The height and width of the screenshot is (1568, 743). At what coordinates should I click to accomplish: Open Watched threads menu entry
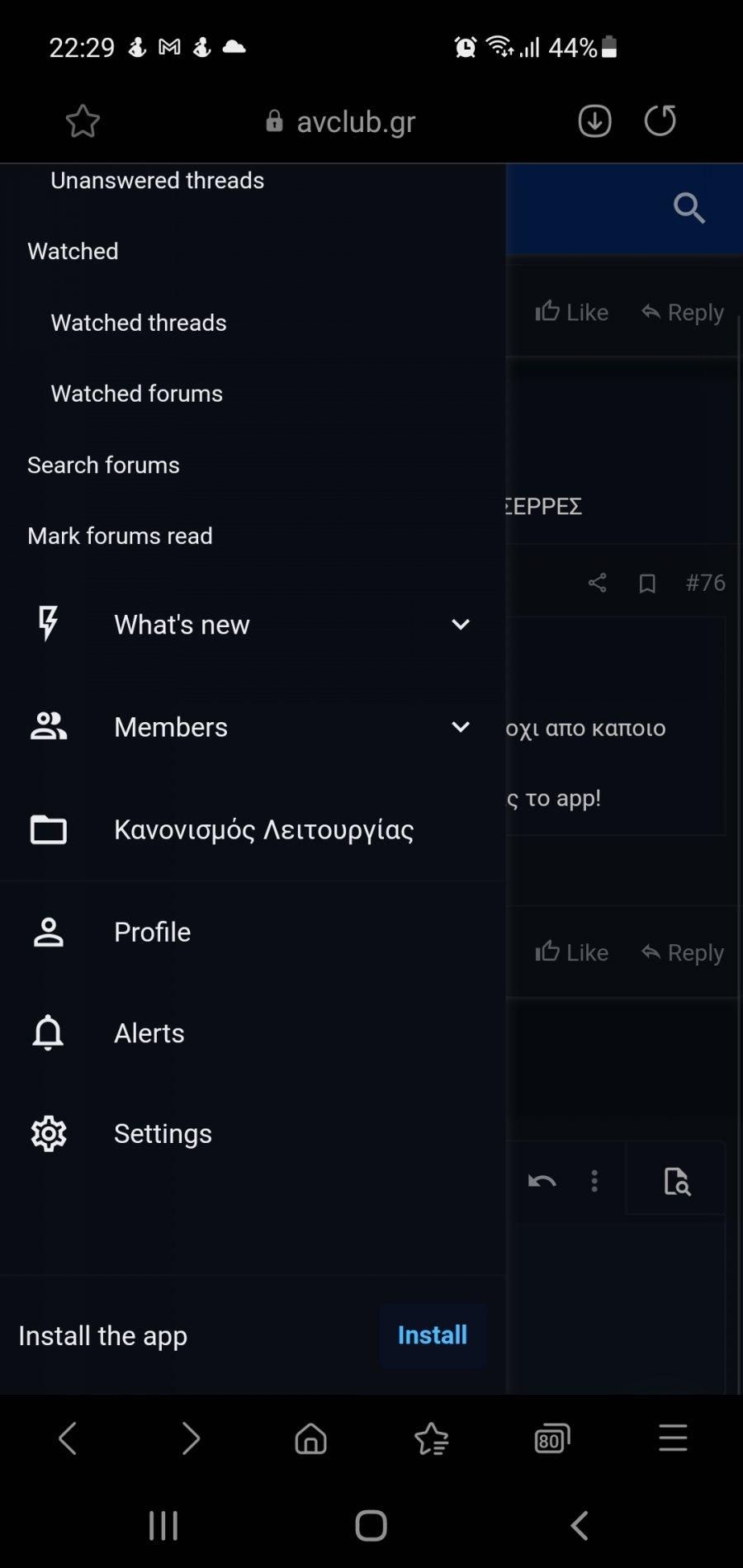138,323
